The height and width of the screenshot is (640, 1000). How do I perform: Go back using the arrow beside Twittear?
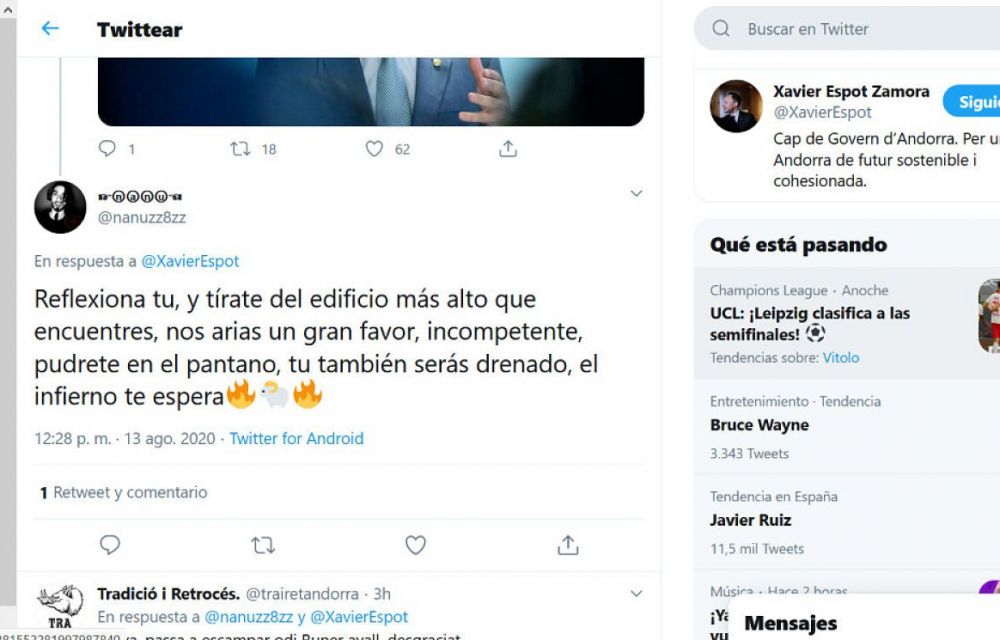[50, 29]
